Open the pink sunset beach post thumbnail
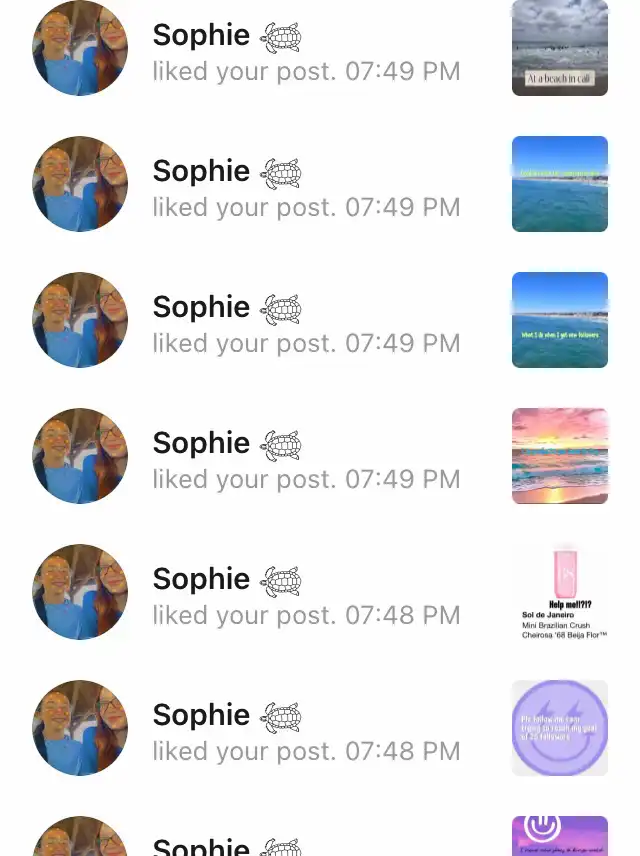Viewport: 640px width, 856px height. click(x=559, y=456)
